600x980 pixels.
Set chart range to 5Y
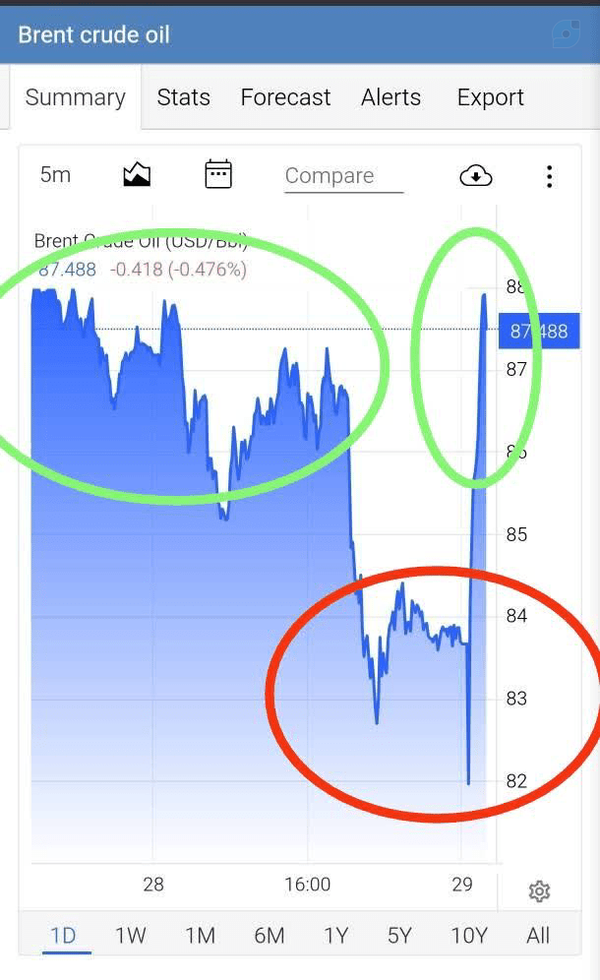(399, 936)
